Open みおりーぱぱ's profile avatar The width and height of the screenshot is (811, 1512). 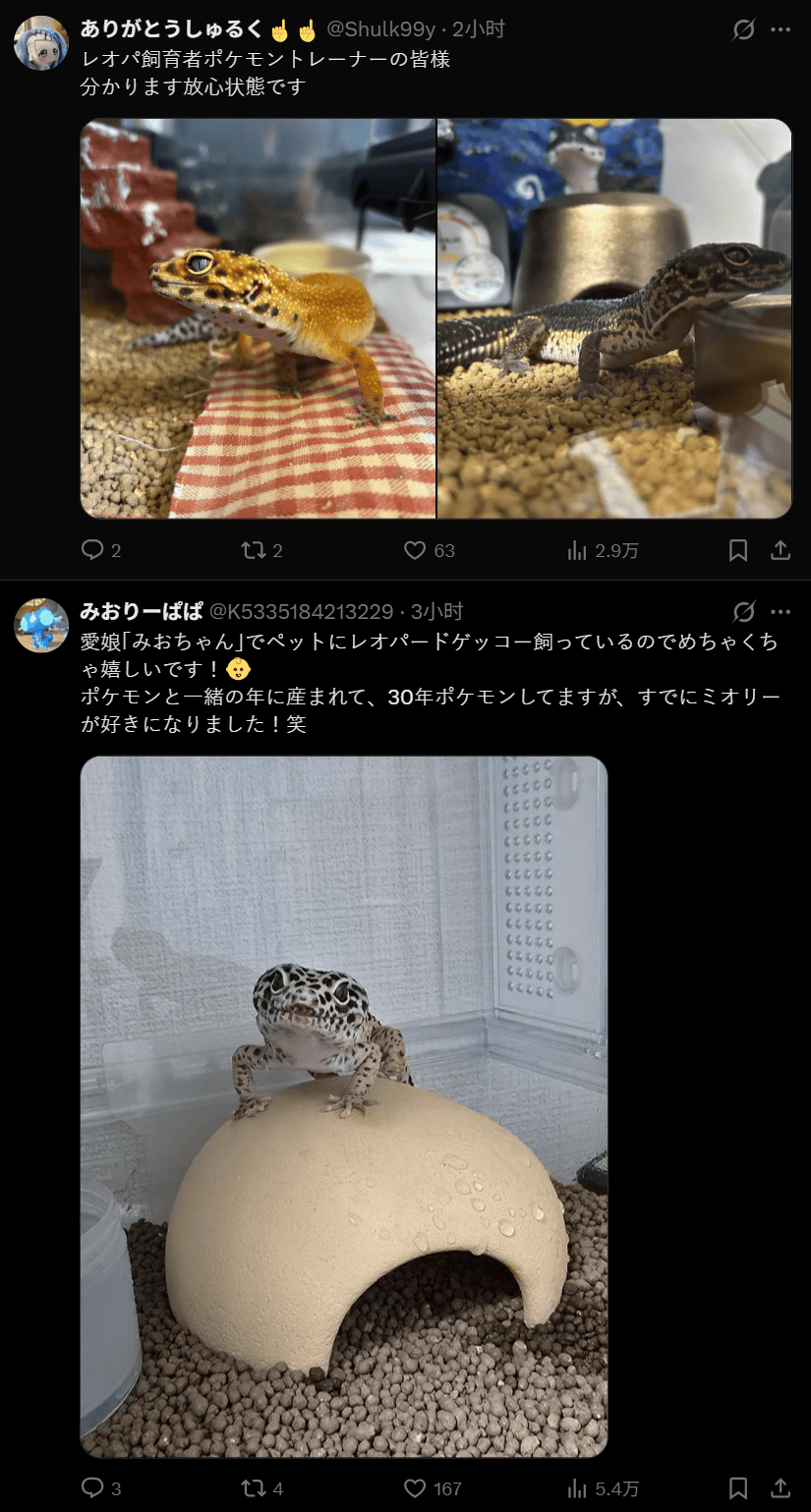point(41,625)
